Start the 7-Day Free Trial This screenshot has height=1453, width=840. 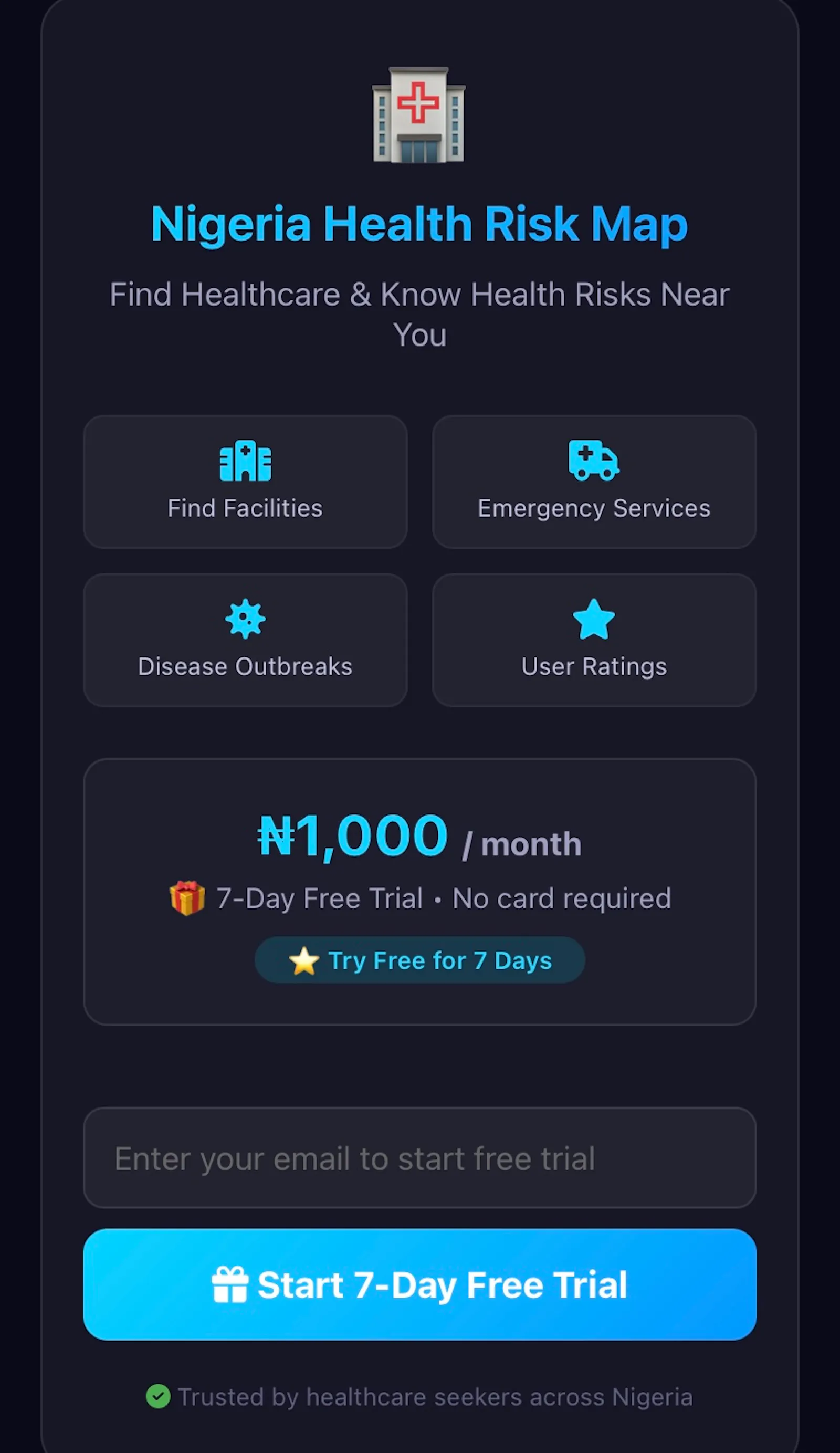tap(419, 1284)
